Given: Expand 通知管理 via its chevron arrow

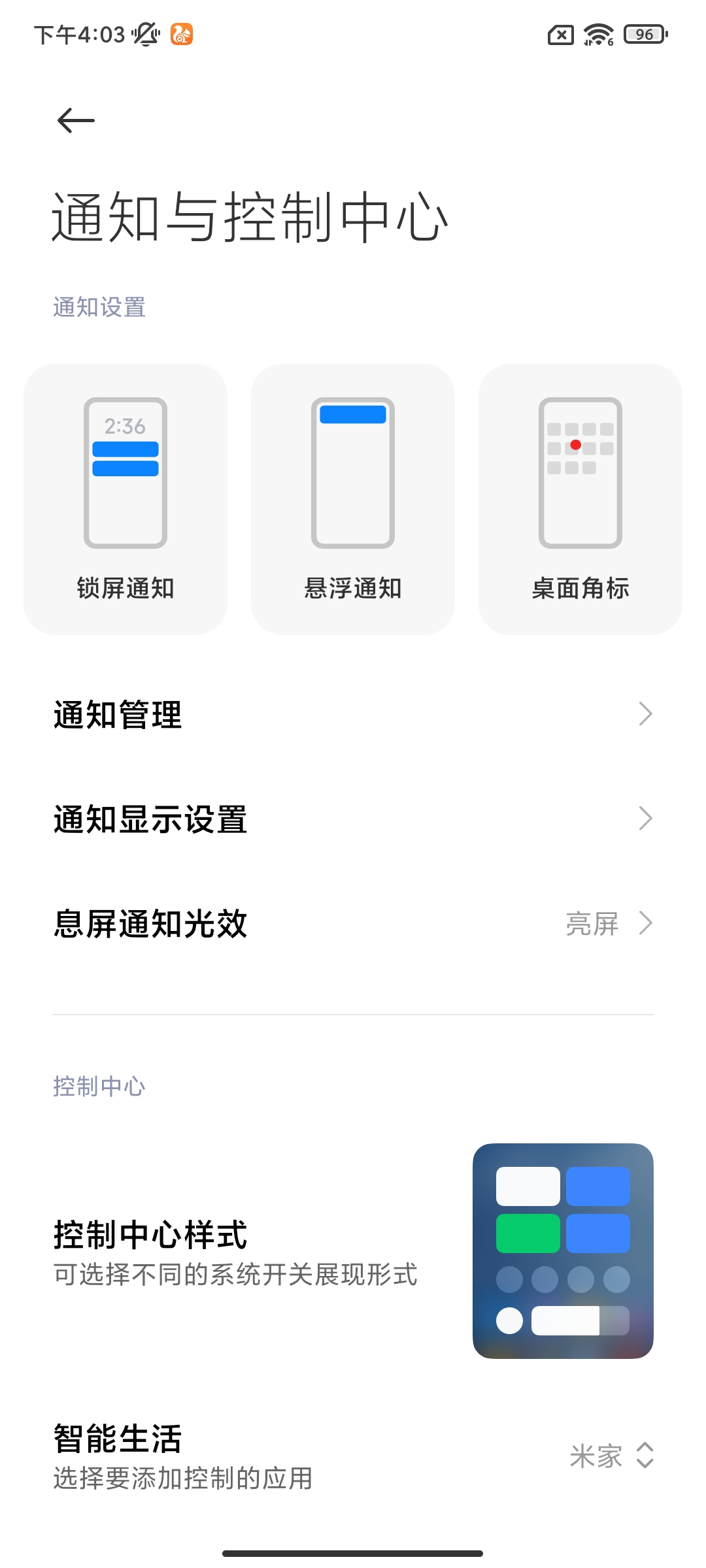Looking at the screenshot, I should pyautogui.click(x=645, y=715).
